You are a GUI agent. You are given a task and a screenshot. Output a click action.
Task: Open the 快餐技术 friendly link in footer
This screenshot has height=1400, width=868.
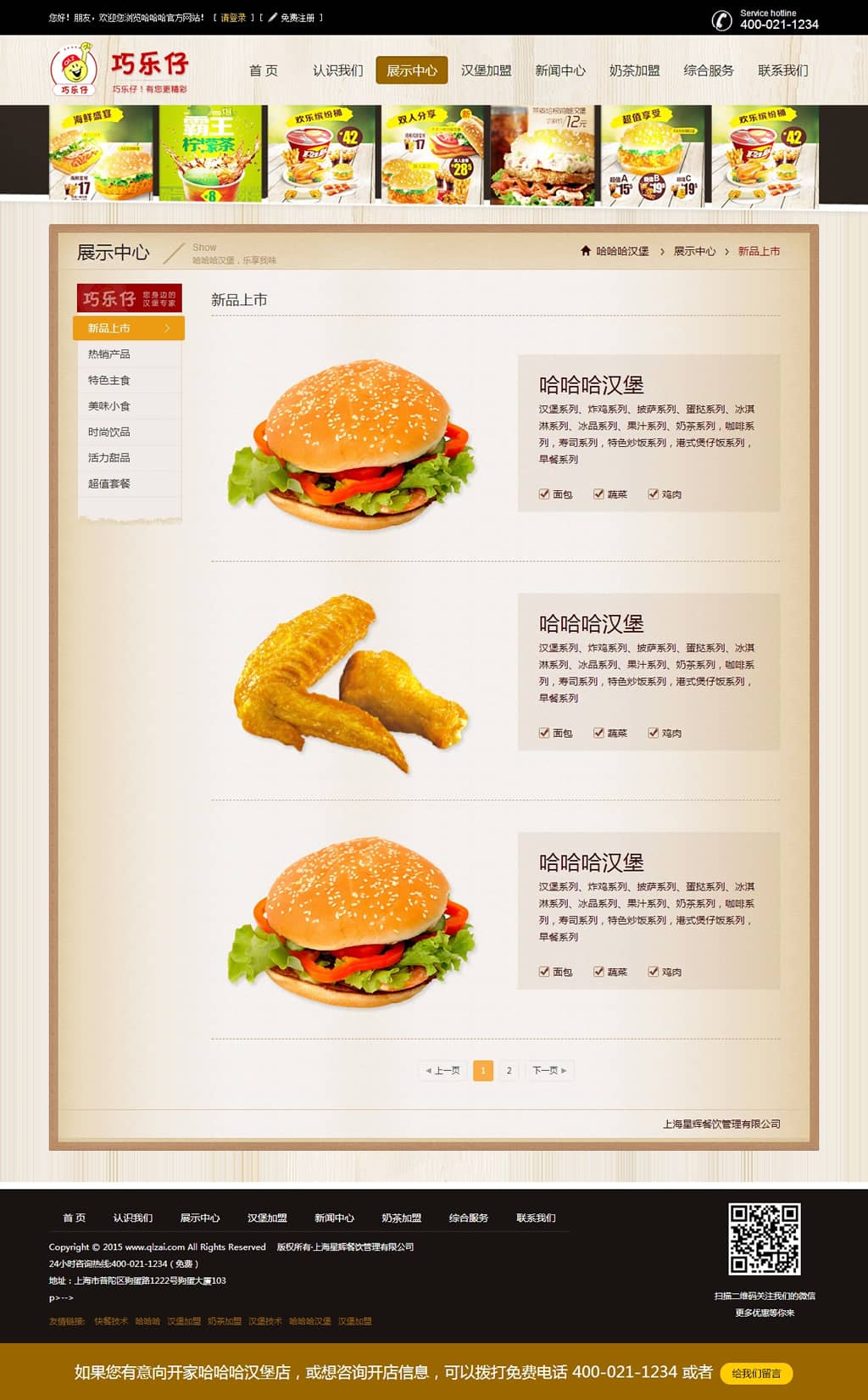tap(111, 1321)
